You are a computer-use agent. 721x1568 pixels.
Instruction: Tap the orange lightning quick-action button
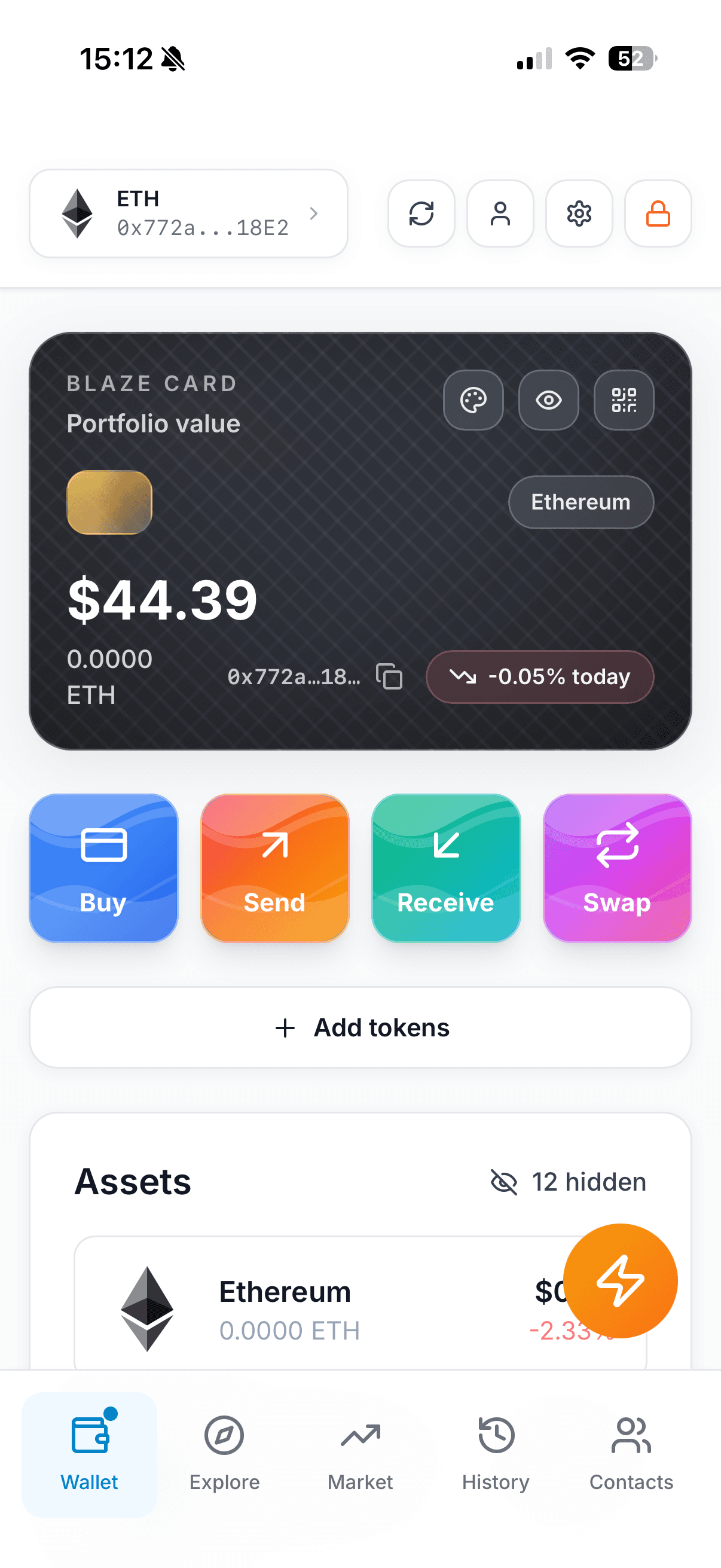click(x=620, y=1281)
